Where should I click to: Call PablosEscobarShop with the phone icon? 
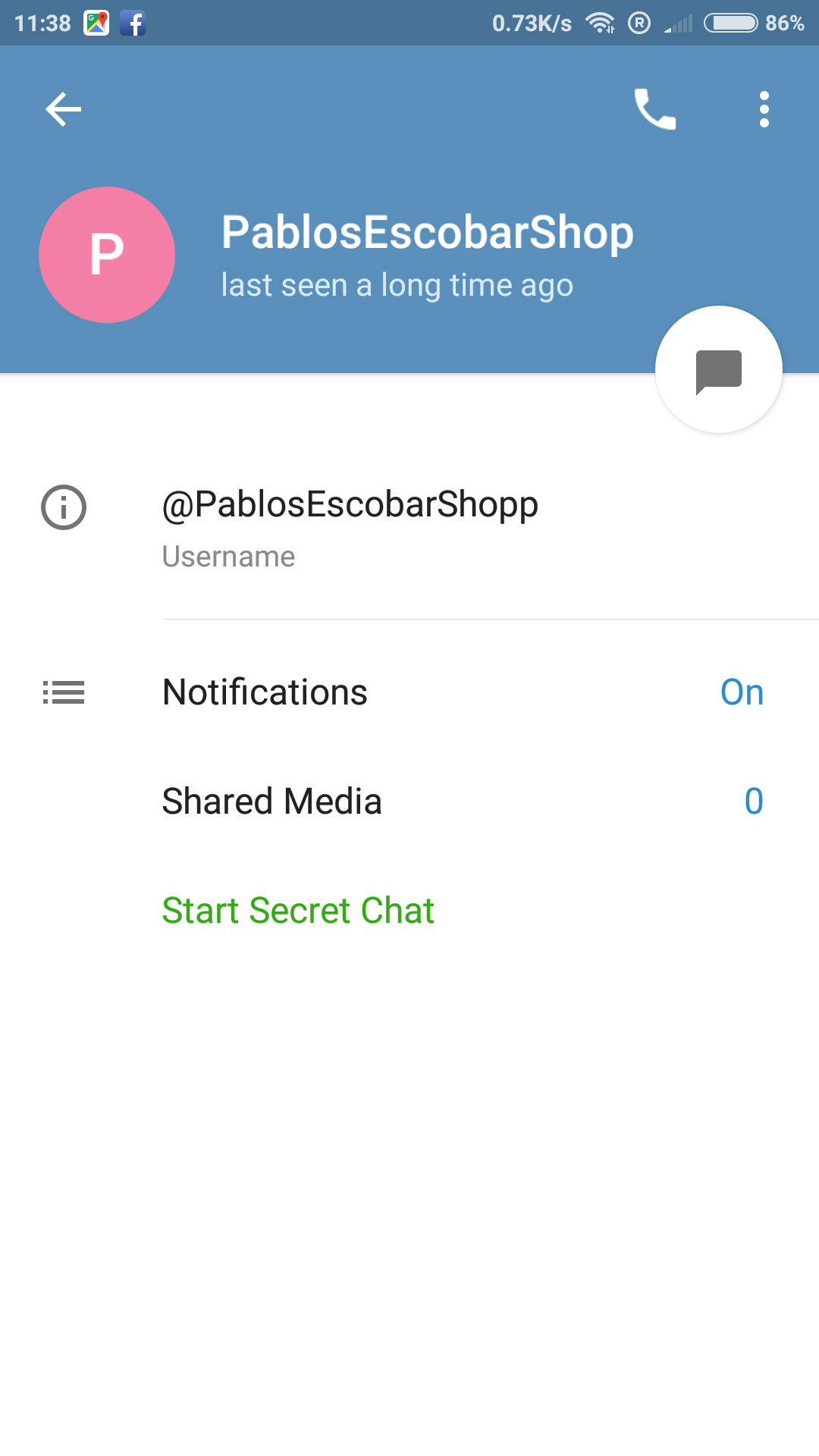[x=655, y=110]
